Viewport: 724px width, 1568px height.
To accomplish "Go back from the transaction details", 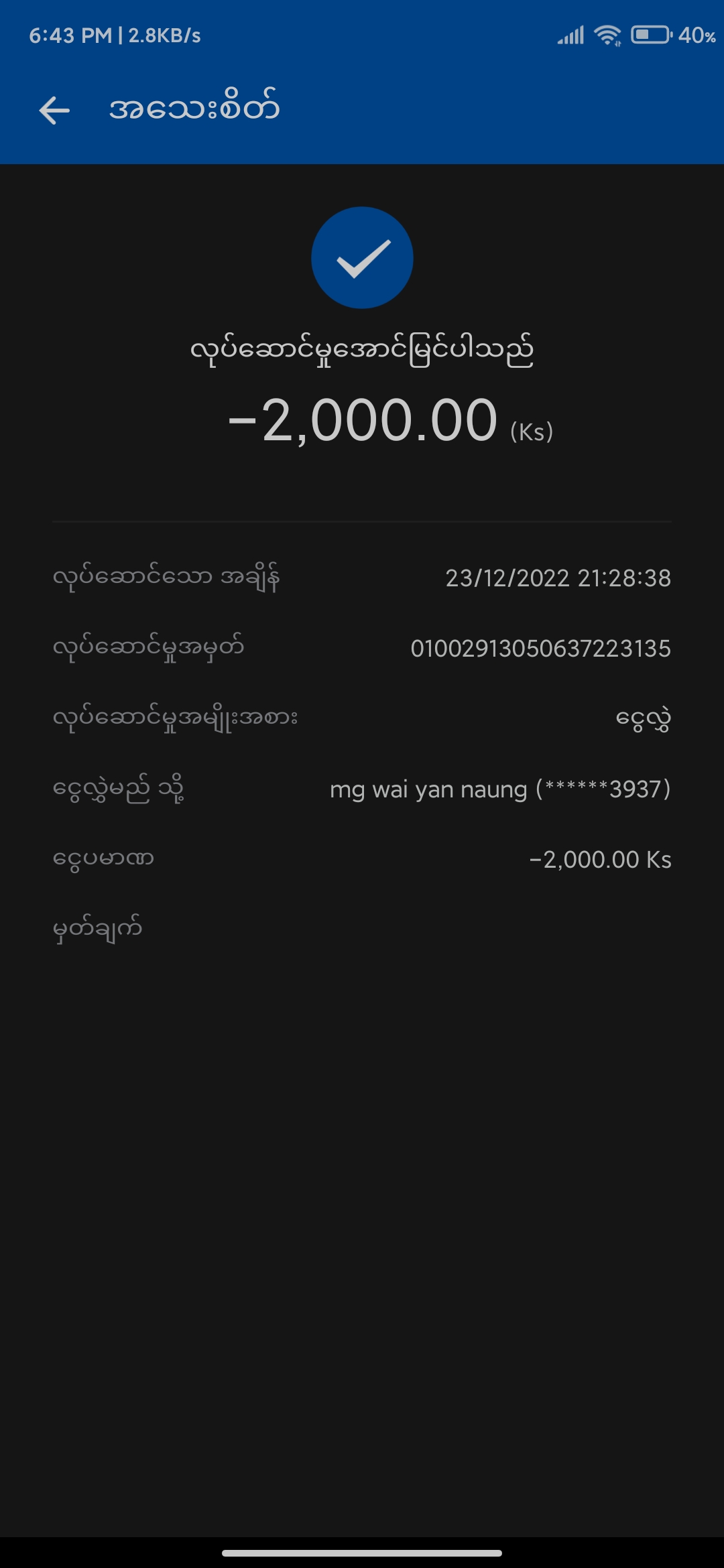I will pos(54,111).
